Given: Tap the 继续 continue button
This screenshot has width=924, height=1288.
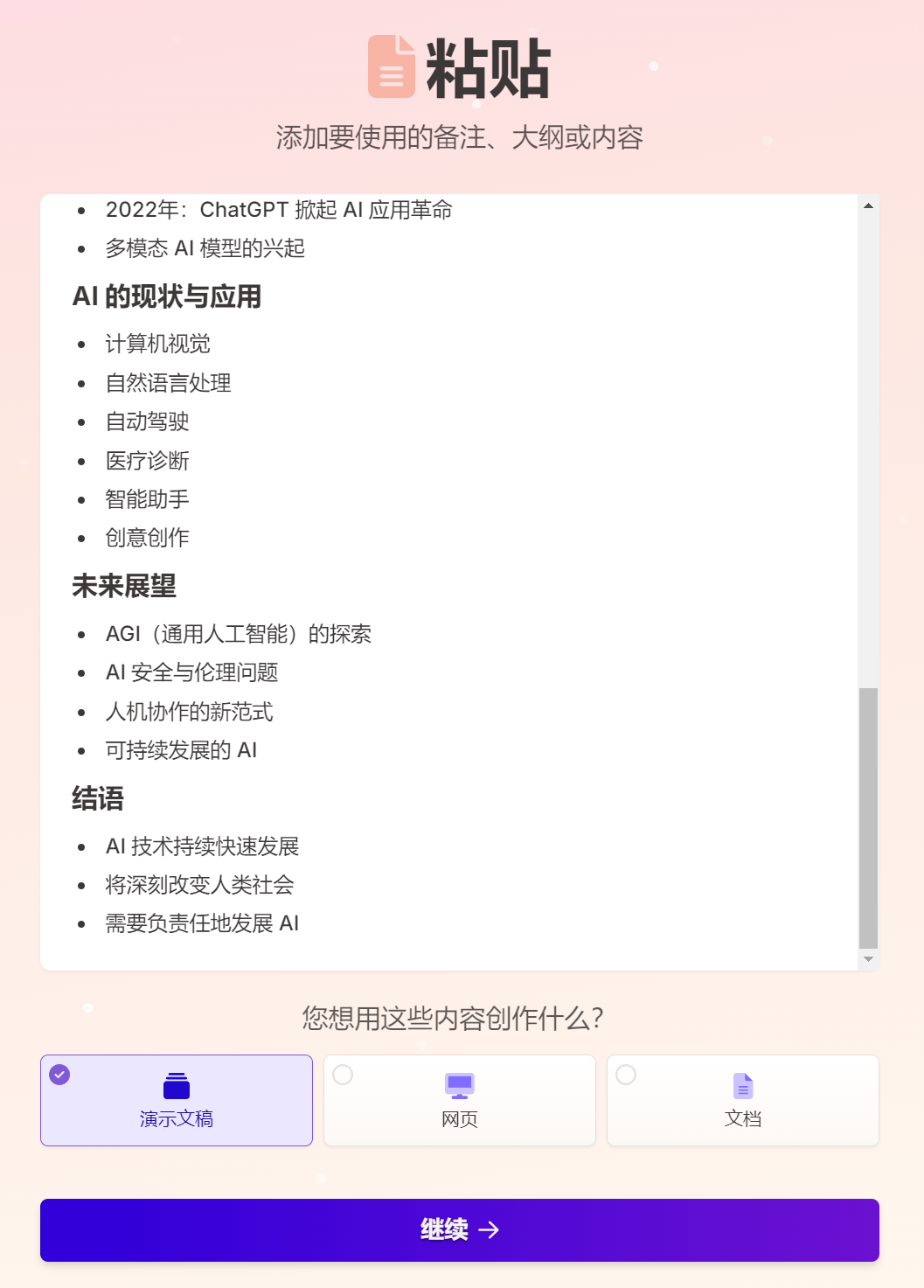Looking at the screenshot, I should [x=459, y=1229].
